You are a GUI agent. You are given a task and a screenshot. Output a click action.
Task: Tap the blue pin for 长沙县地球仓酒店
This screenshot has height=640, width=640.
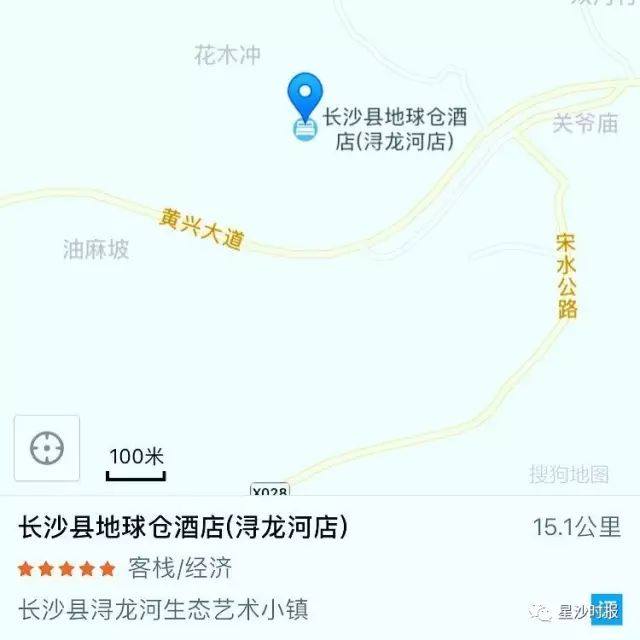(304, 98)
